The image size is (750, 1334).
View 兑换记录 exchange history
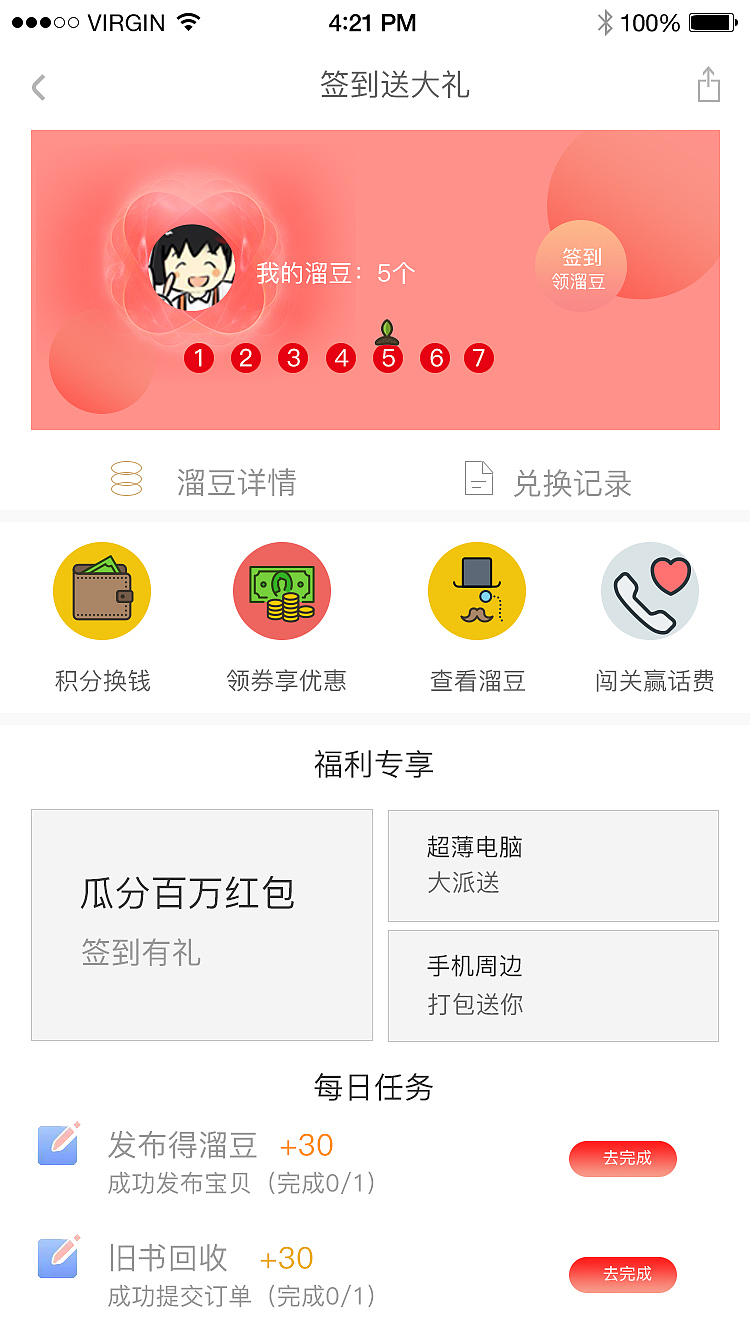point(548,481)
